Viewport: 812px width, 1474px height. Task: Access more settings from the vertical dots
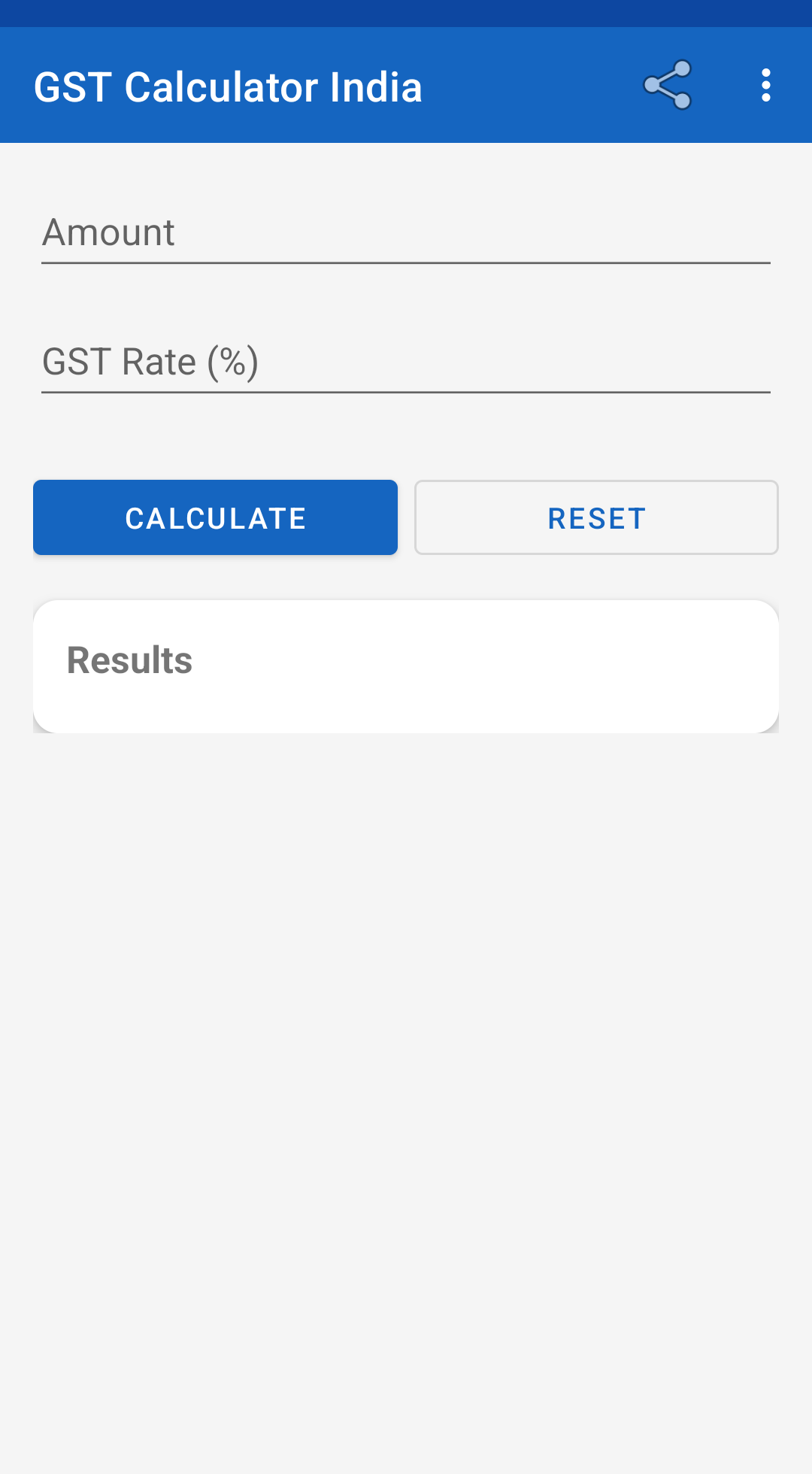point(766,85)
